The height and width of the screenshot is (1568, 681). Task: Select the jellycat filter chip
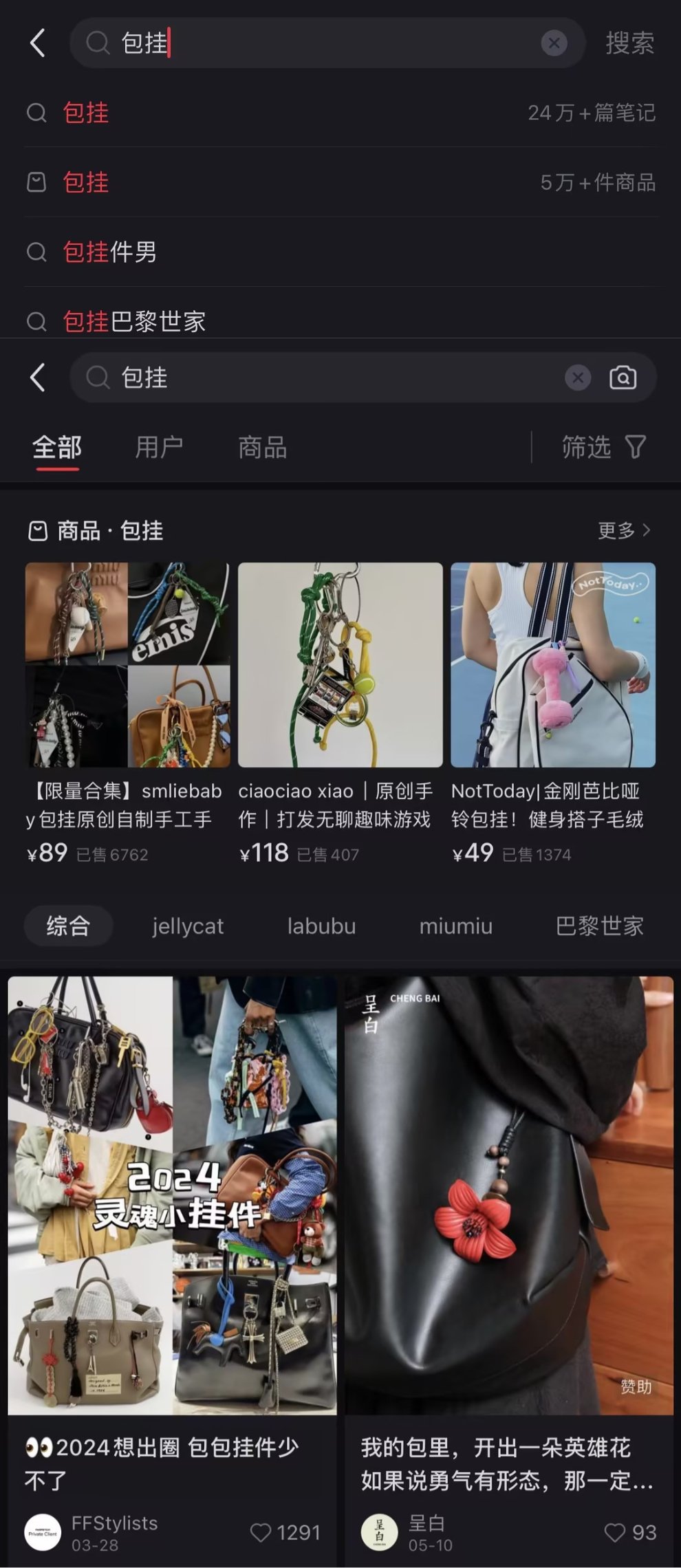pos(188,926)
